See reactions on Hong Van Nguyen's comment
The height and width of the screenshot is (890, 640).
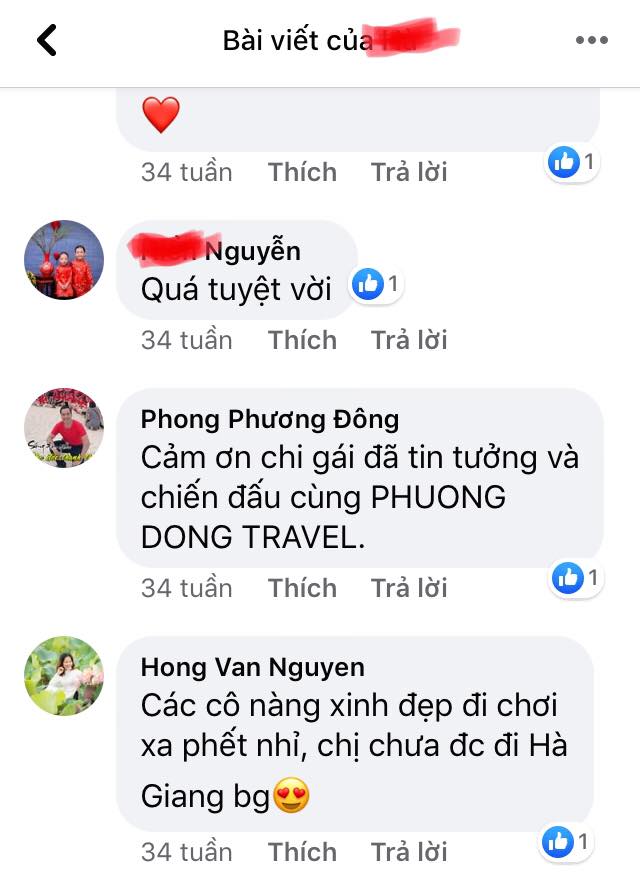pos(566,842)
